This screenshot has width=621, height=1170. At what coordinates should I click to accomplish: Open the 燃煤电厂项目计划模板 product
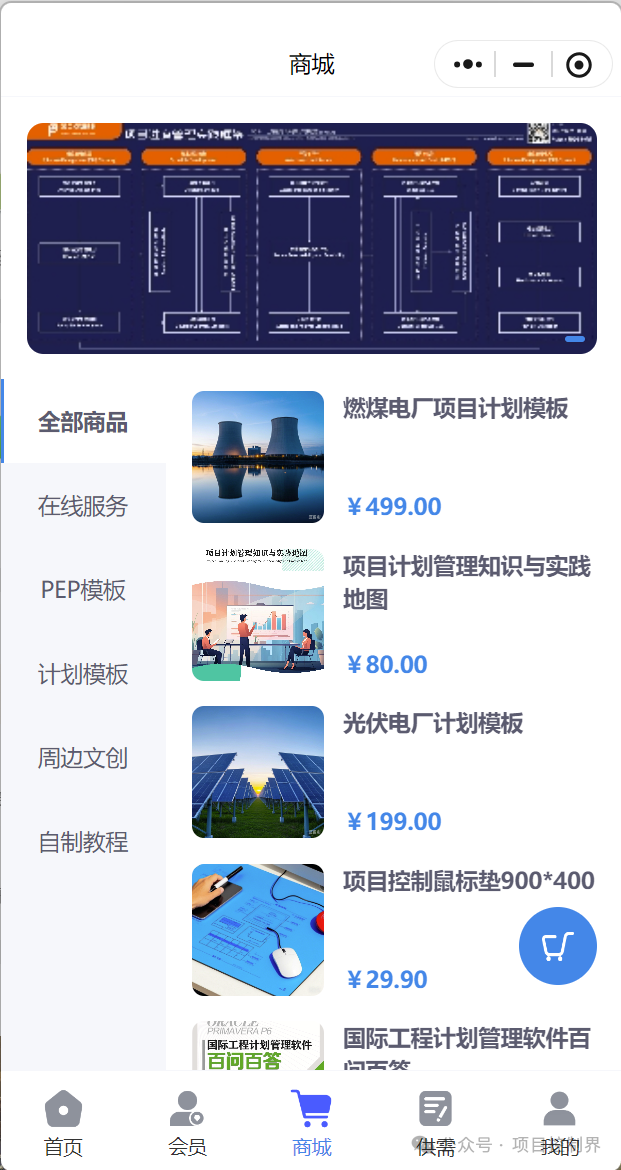click(455, 409)
